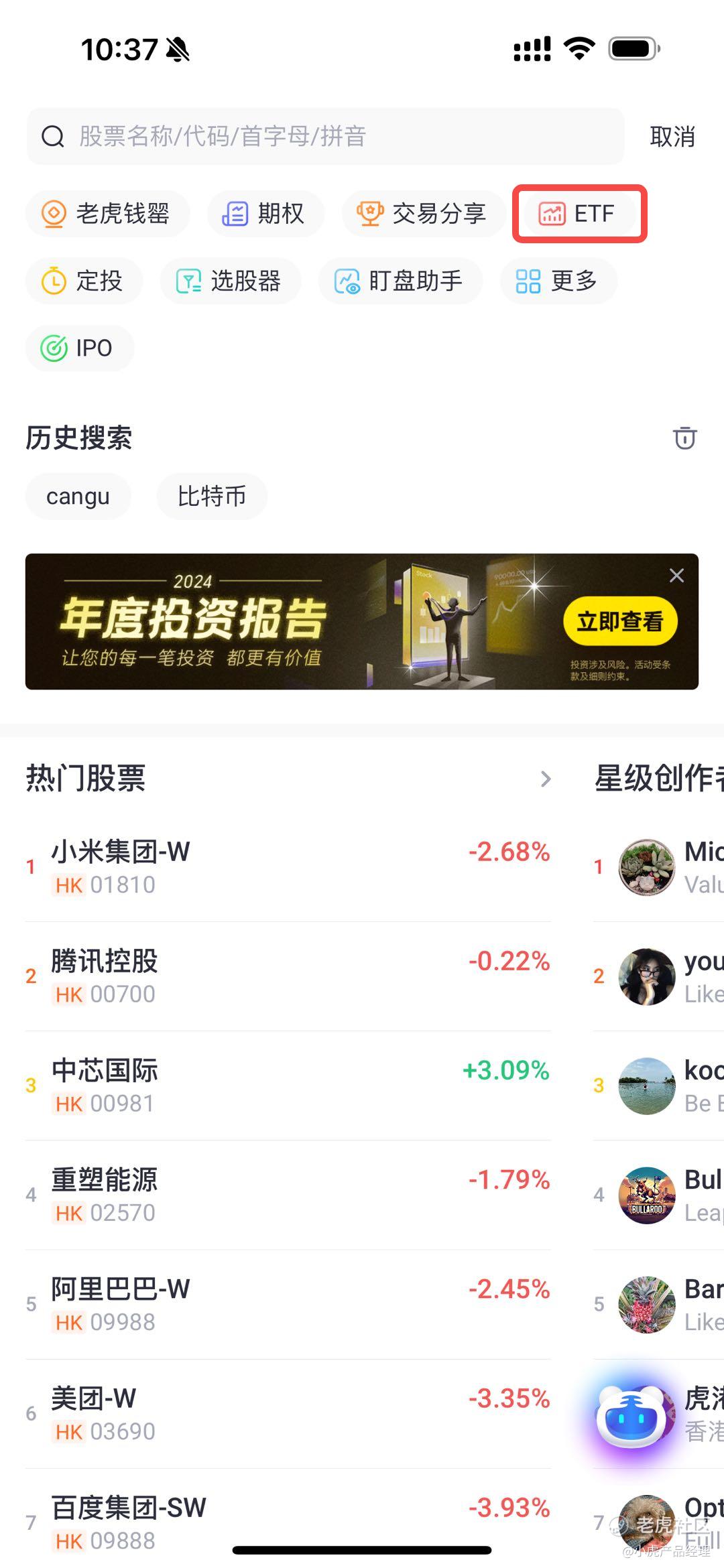Screen dimensions: 724x1568
Task: Open the 老虎钱罂 shortcut chip
Action: tap(107, 214)
